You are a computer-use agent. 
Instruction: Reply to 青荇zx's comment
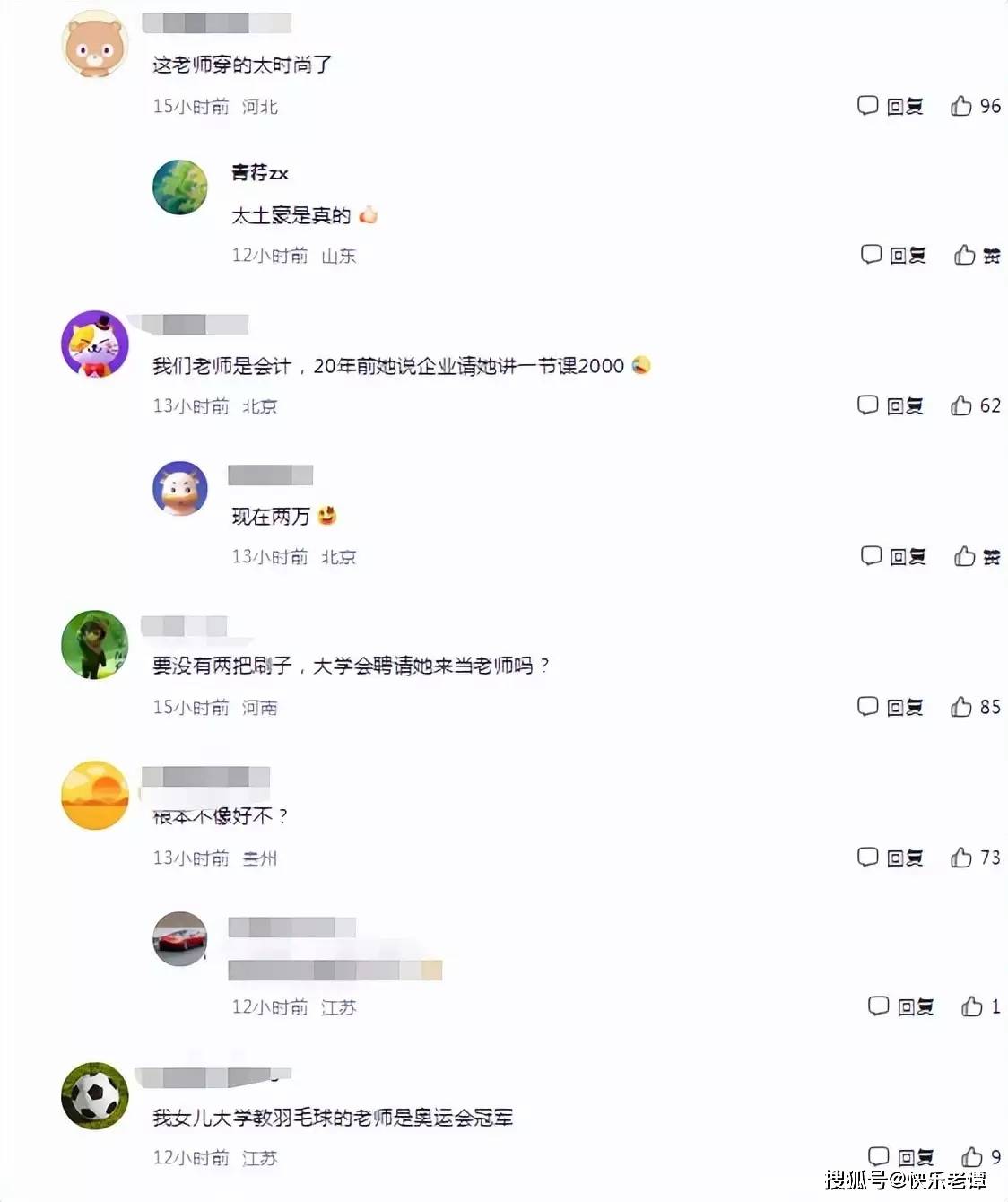click(894, 255)
